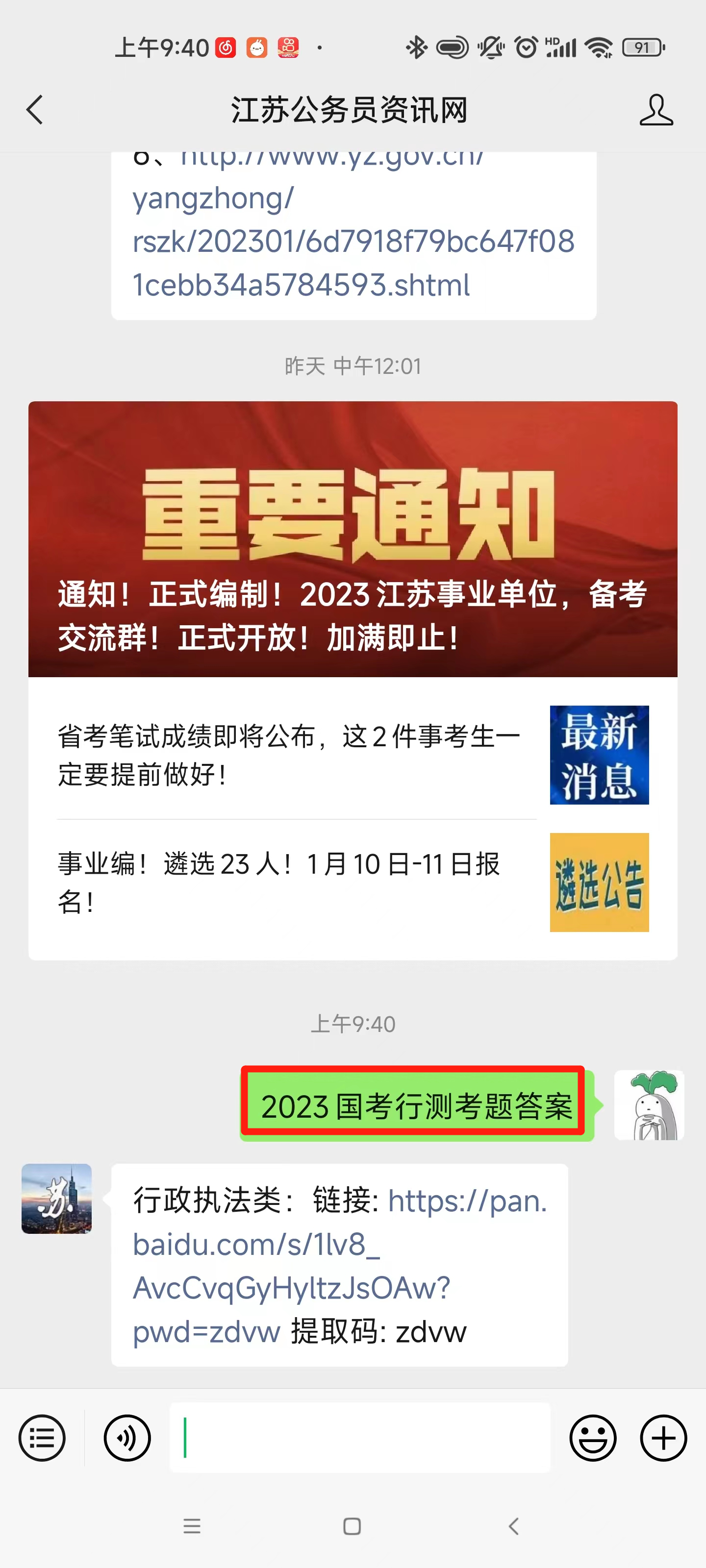Switch to voice message input

pyautogui.click(x=127, y=1438)
